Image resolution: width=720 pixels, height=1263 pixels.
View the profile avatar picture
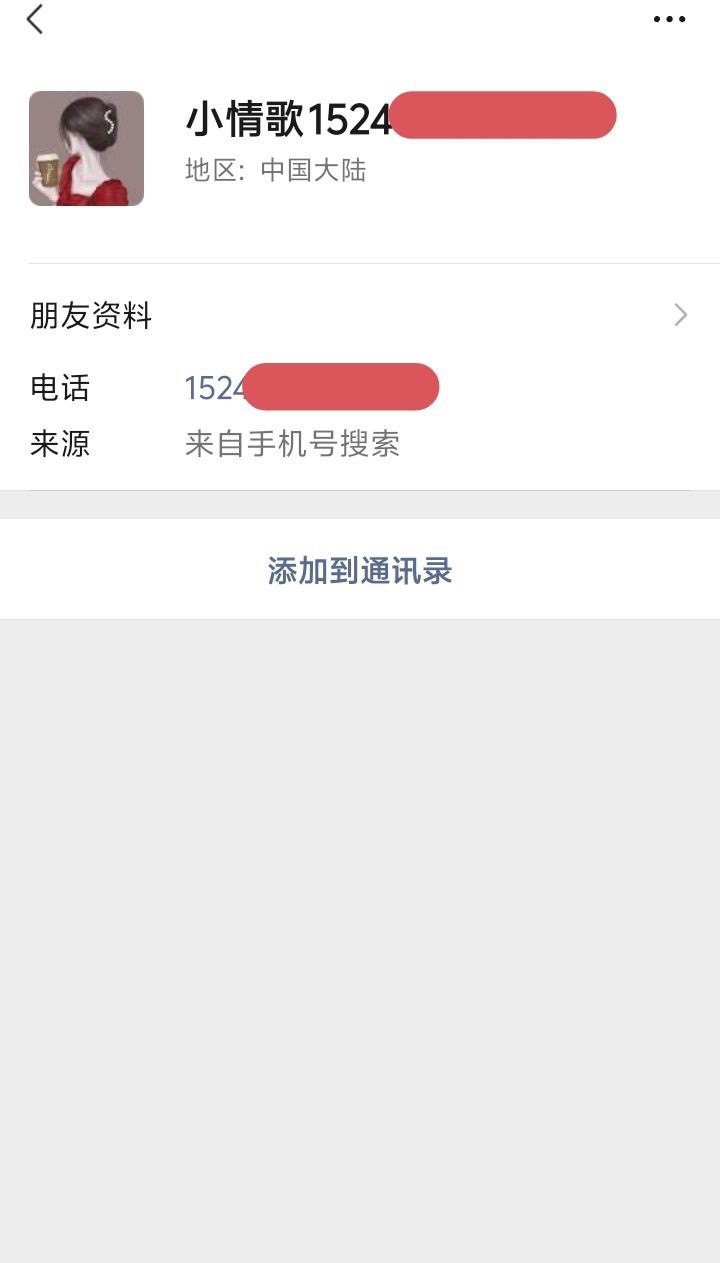pos(86,149)
